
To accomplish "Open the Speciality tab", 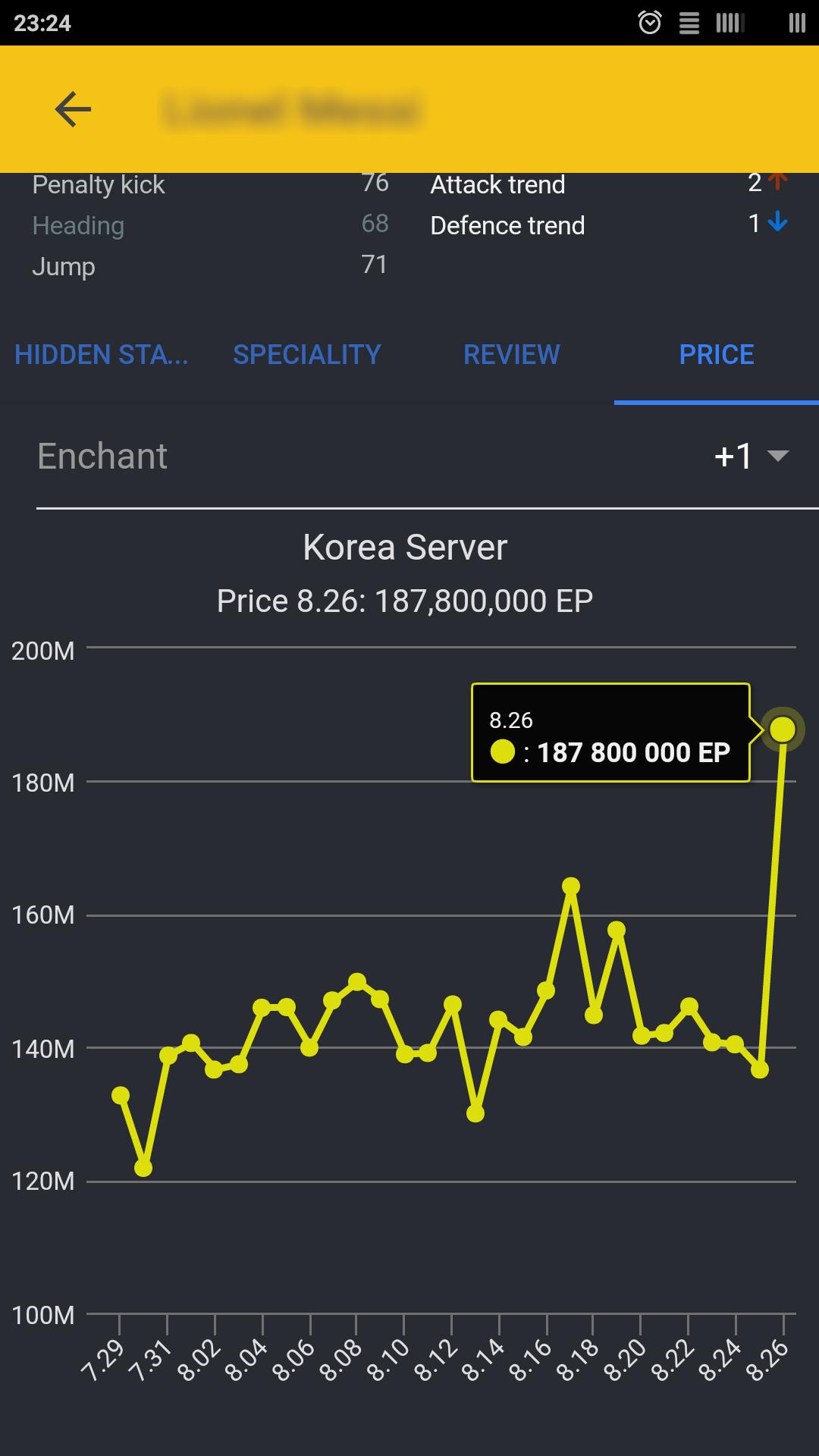I will point(307,354).
